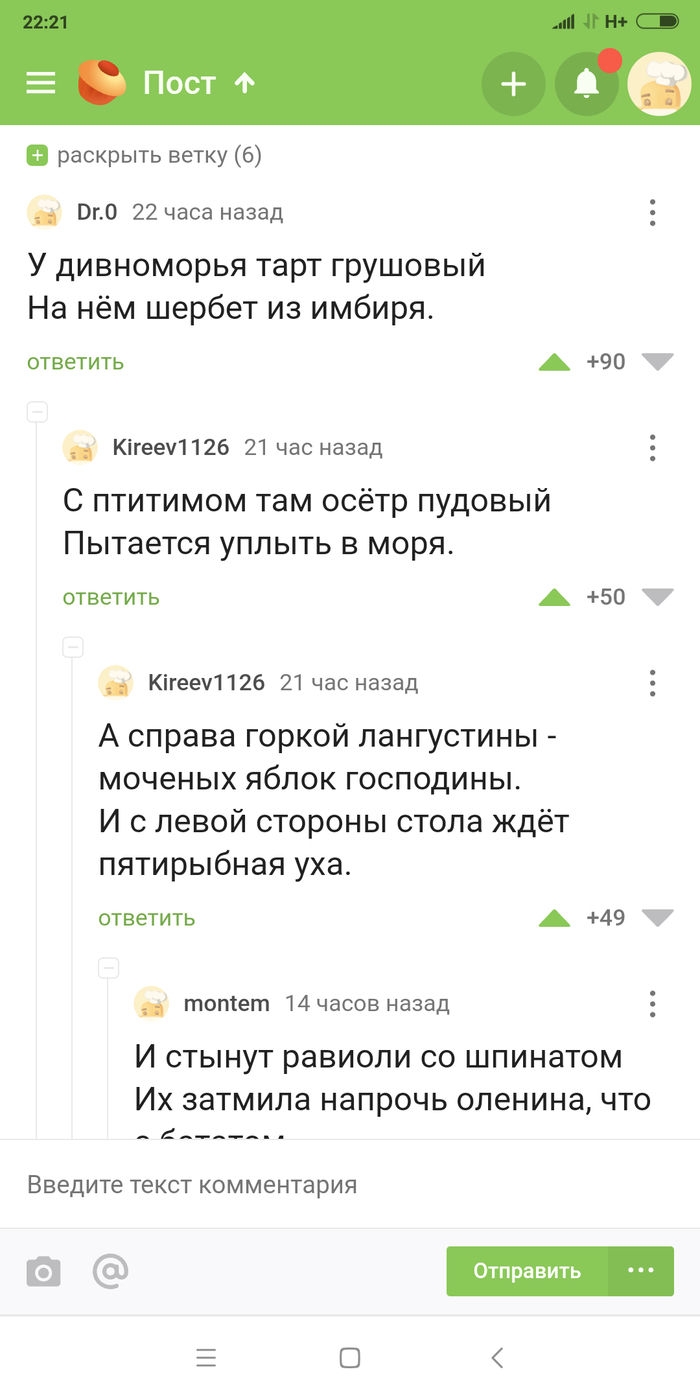Viewport: 700px width, 1400px height.
Task: Open the hamburger drawer menu
Action: pyautogui.click(x=41, y=83)
